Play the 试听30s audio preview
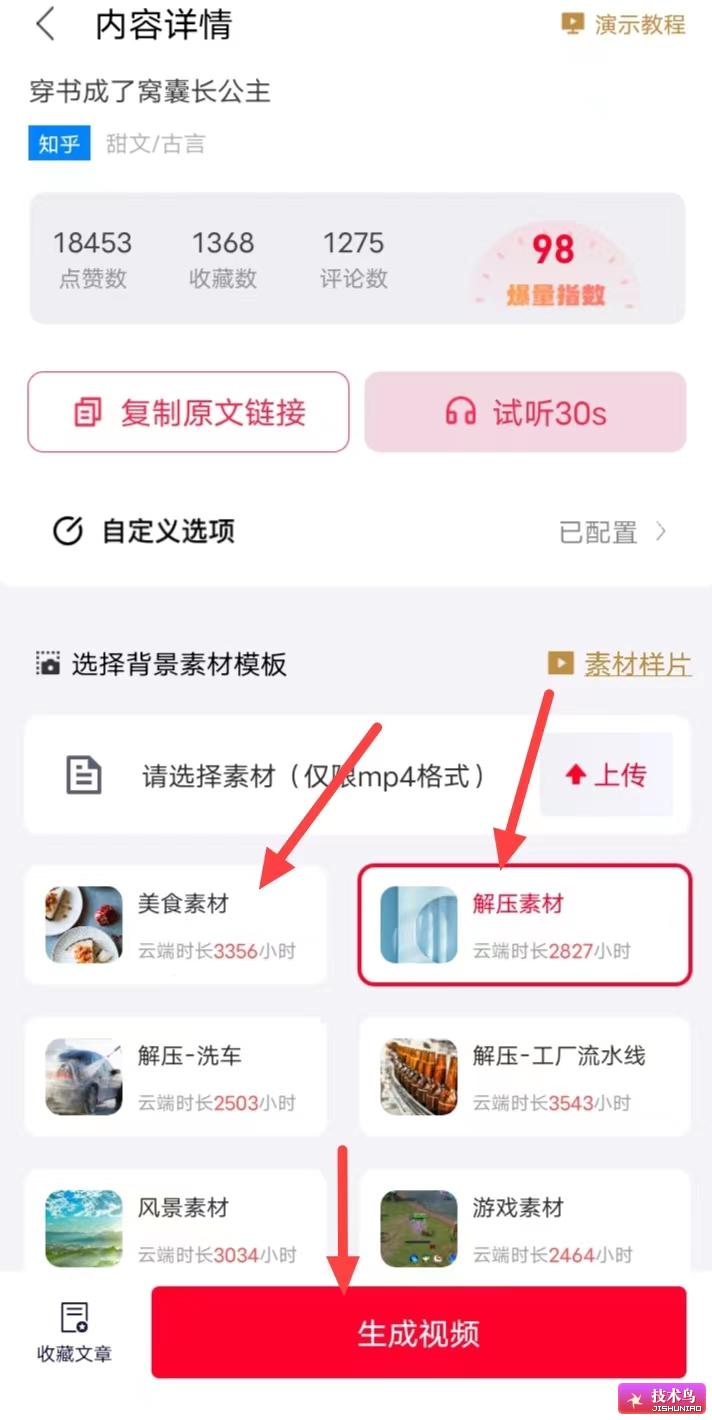 point(525,412)
